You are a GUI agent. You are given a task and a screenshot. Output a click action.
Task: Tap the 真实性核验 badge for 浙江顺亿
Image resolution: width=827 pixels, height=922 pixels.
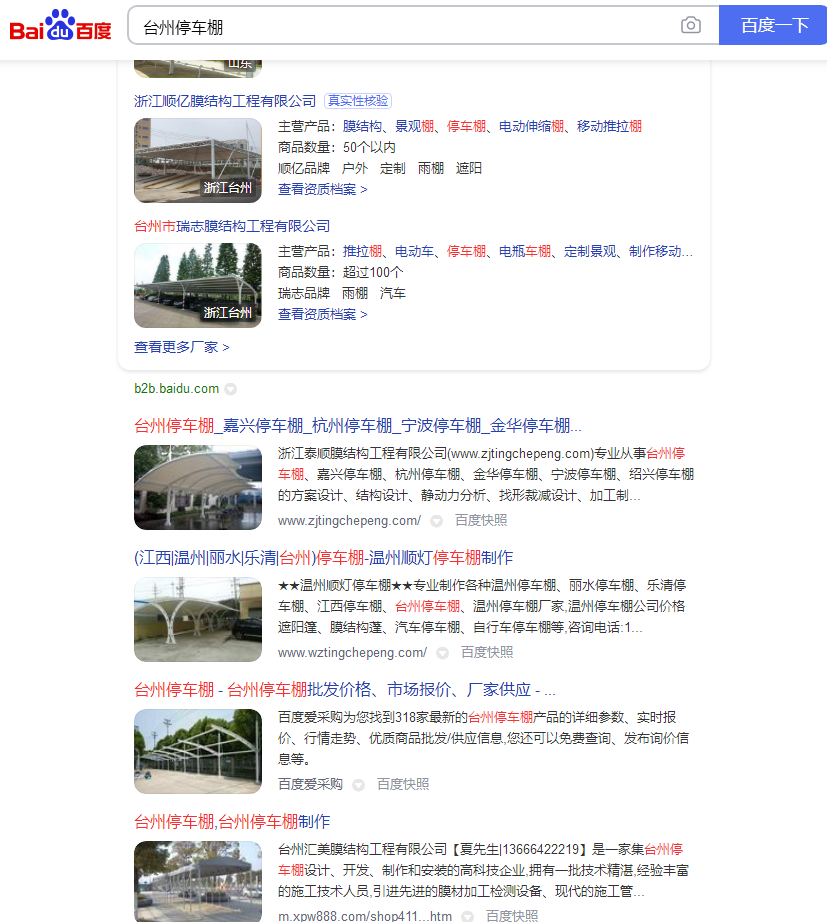(358, 101)
